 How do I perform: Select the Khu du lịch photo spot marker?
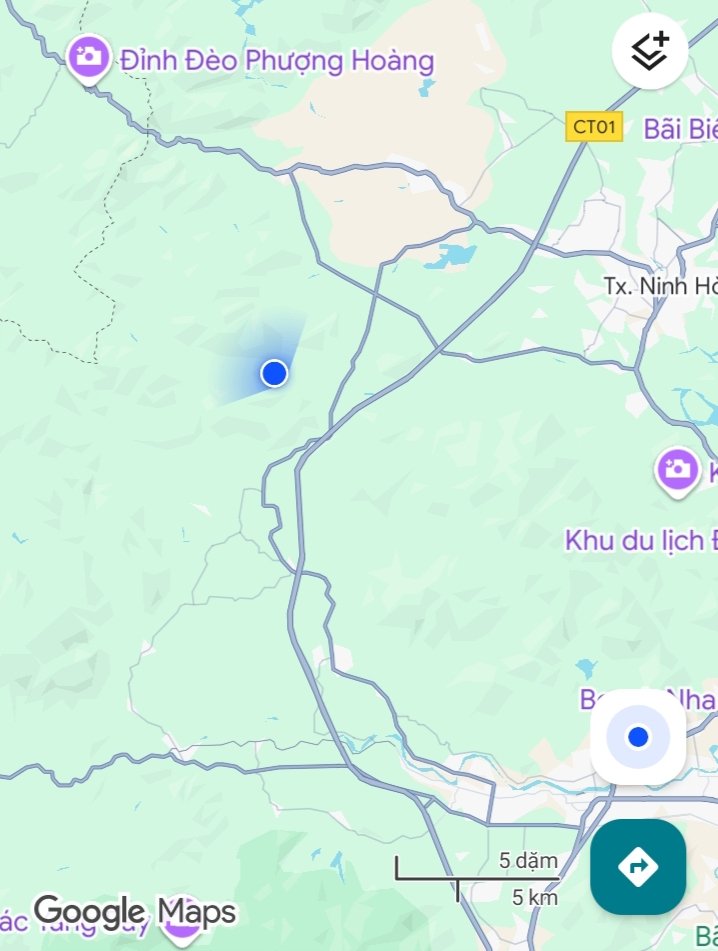(x=677, y=468)
